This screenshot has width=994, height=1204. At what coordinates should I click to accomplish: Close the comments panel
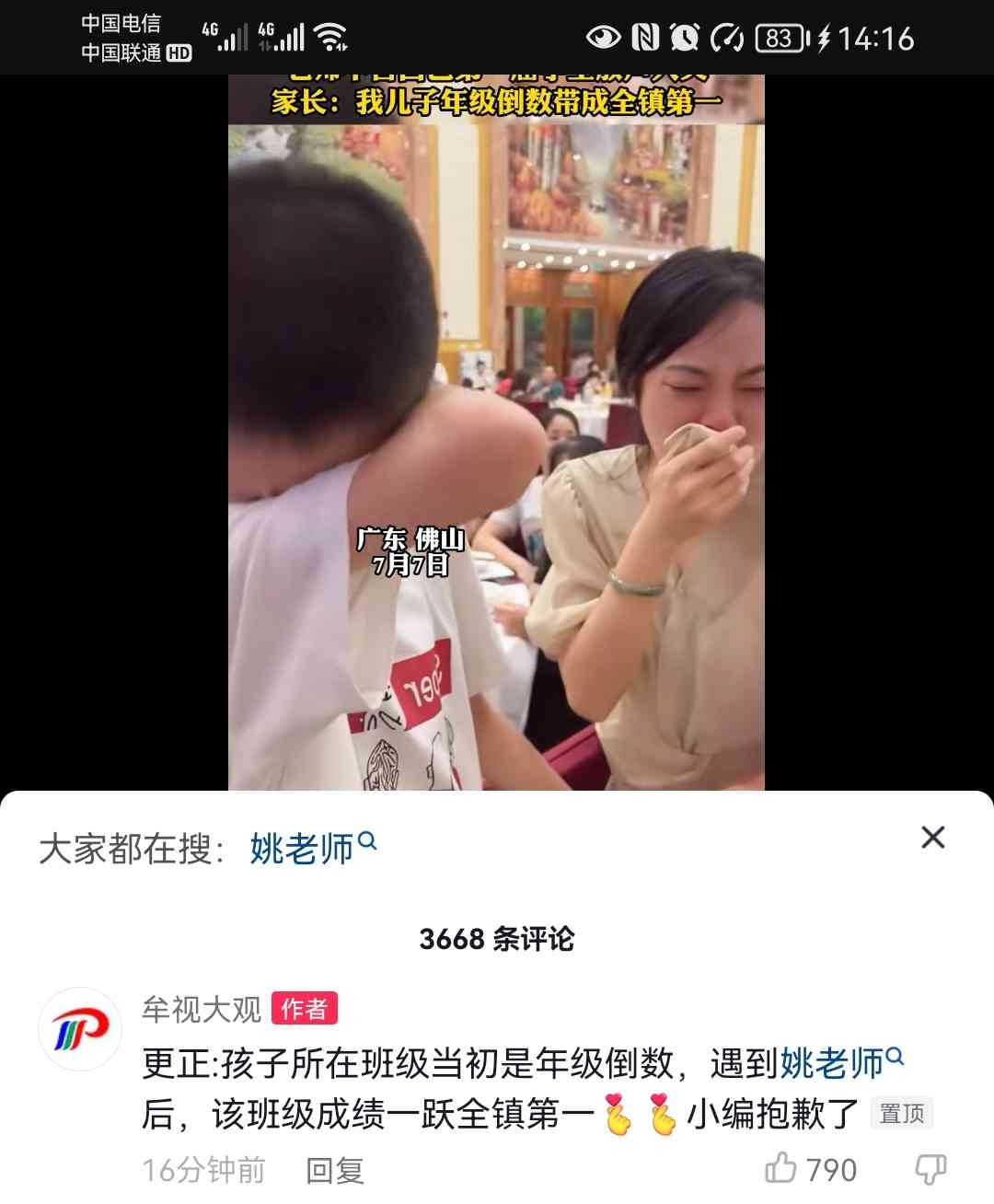(932, 838)
